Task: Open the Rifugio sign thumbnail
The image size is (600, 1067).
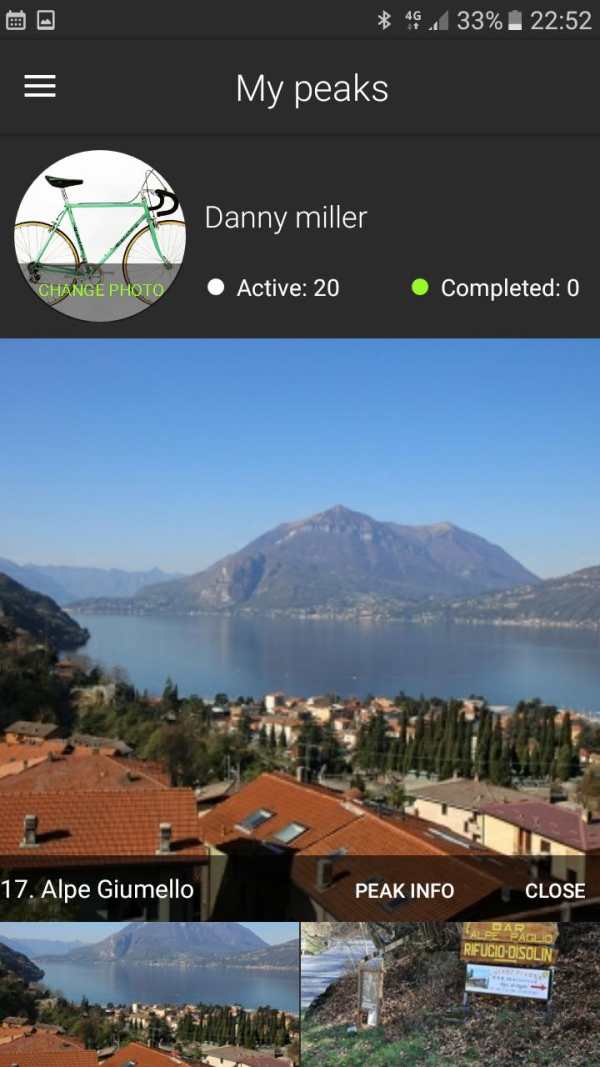Action: pos(450,995)
